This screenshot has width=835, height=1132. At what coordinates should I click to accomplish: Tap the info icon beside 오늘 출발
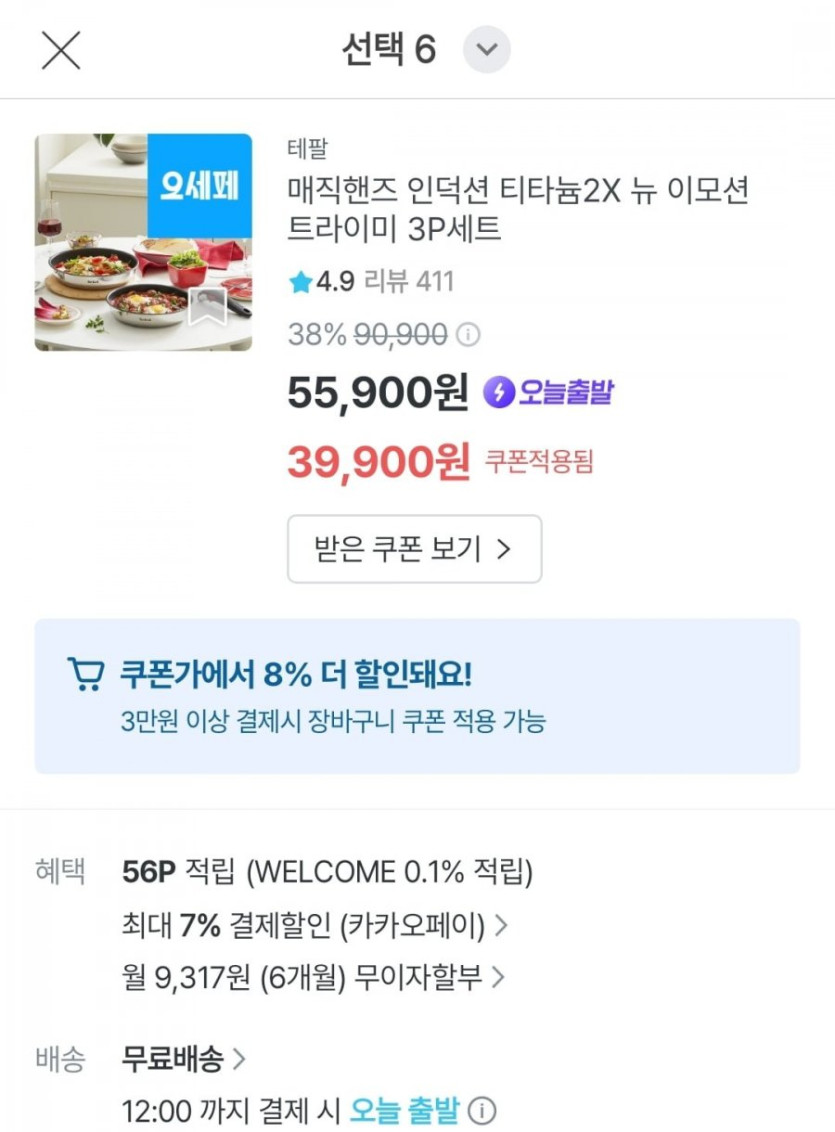click(x=482, y=1110)
